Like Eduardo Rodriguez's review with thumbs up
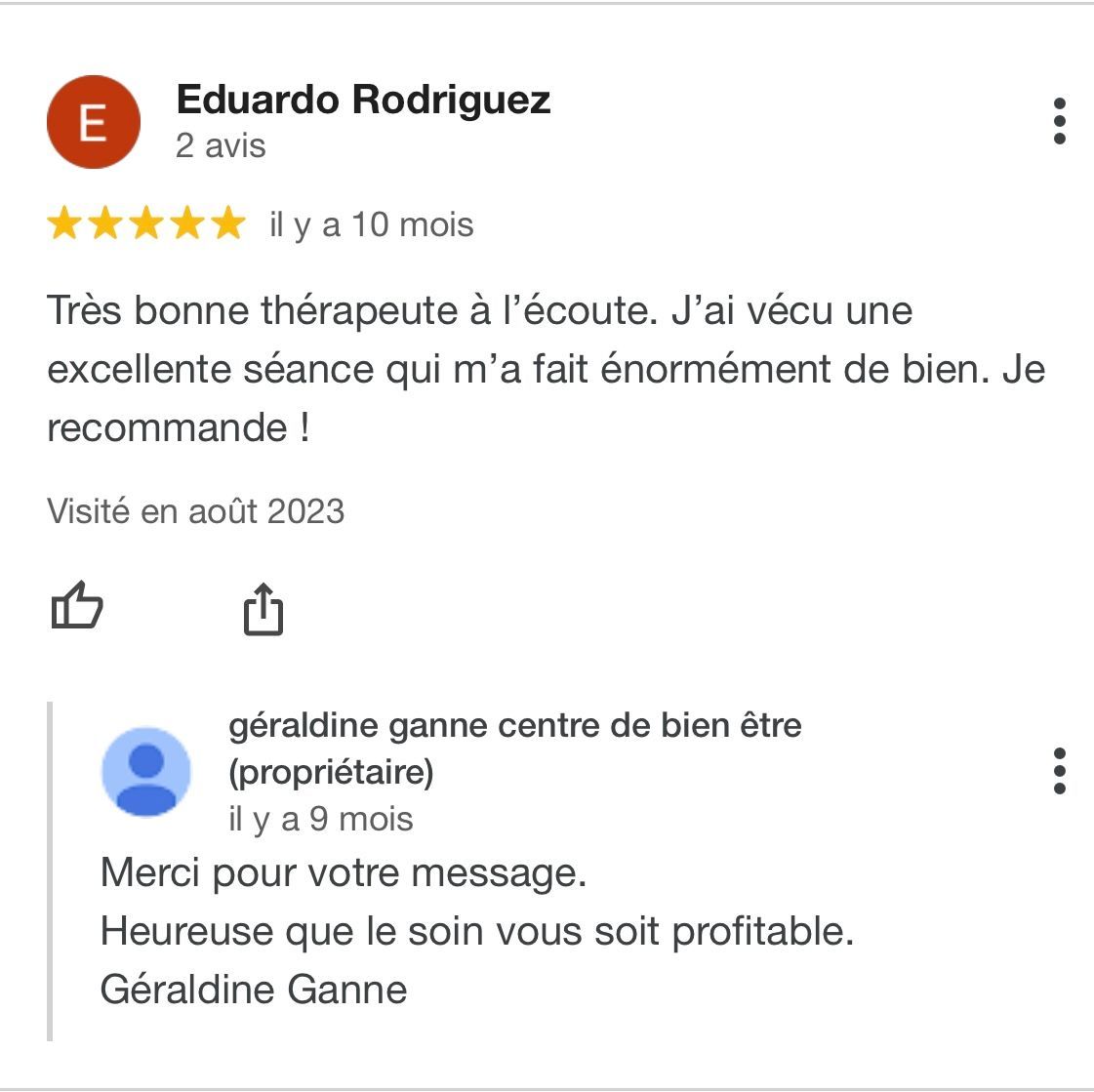This screenshot has width=1094, height=1092. coord(76,606)
